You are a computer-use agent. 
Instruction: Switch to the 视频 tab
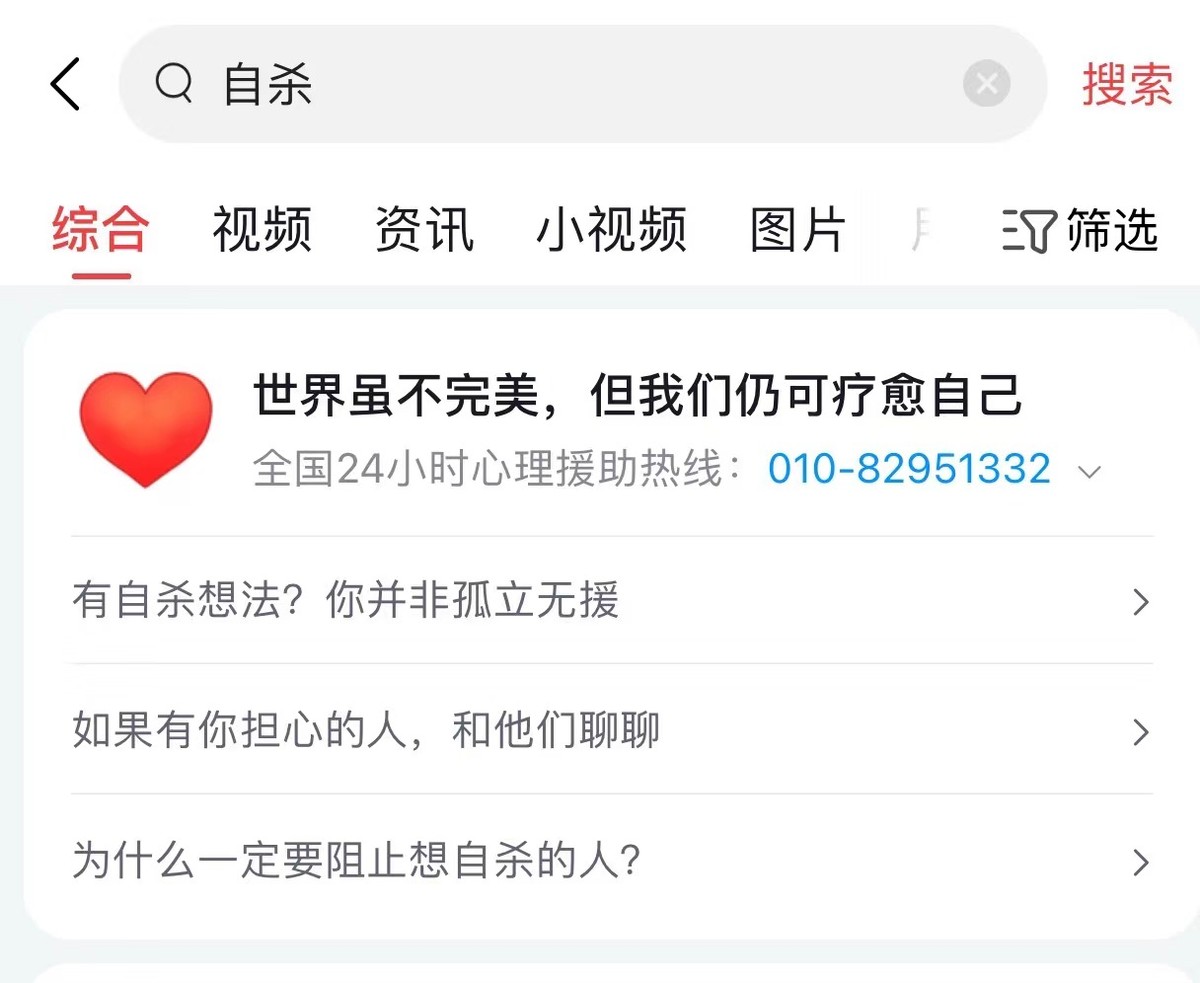(262, 230)
